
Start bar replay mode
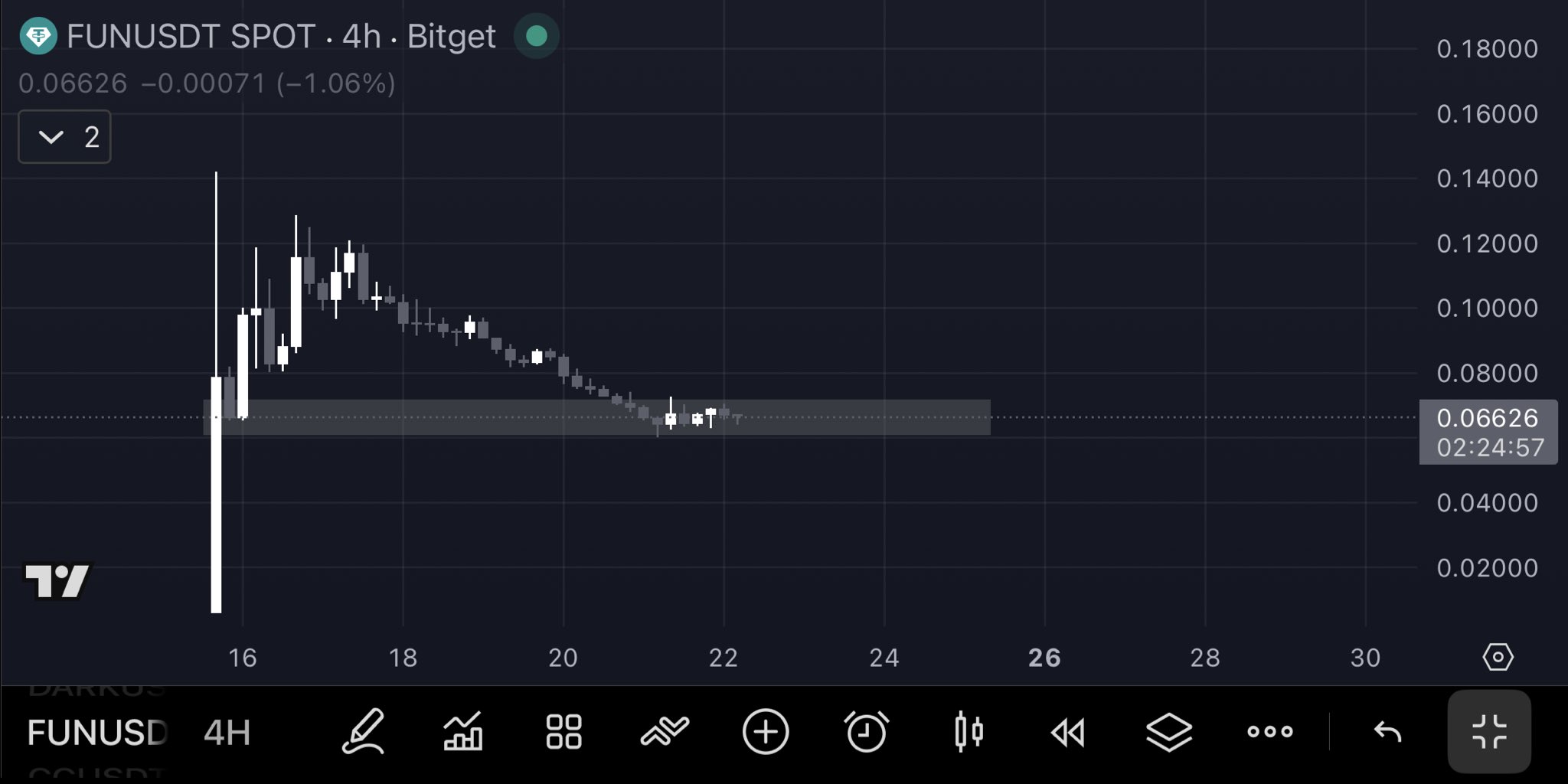point(1069,733)
